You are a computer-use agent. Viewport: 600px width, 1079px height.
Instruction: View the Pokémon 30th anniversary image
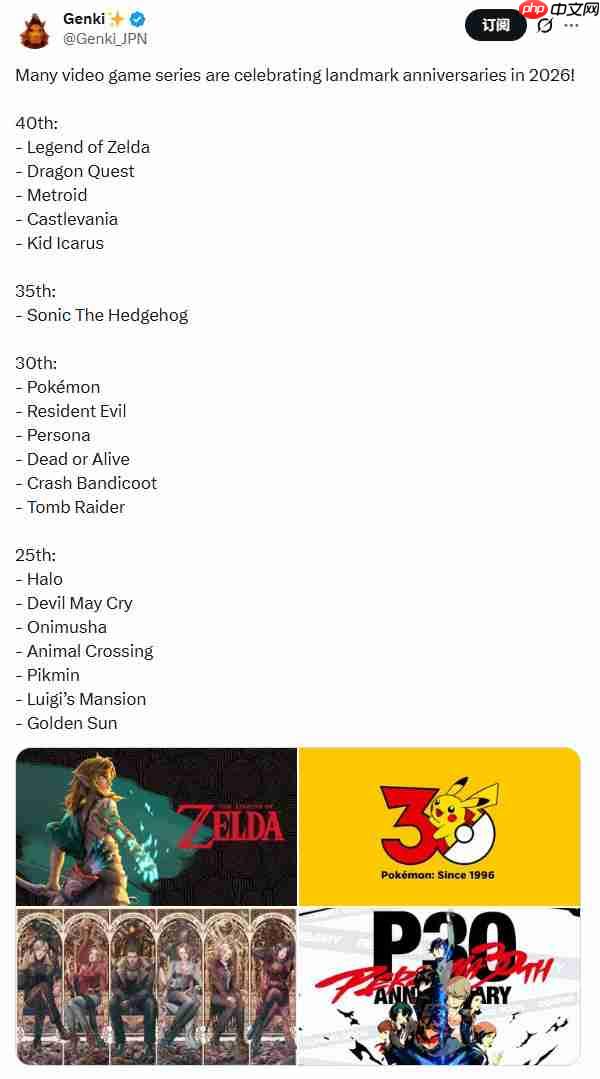coord(439,826)
